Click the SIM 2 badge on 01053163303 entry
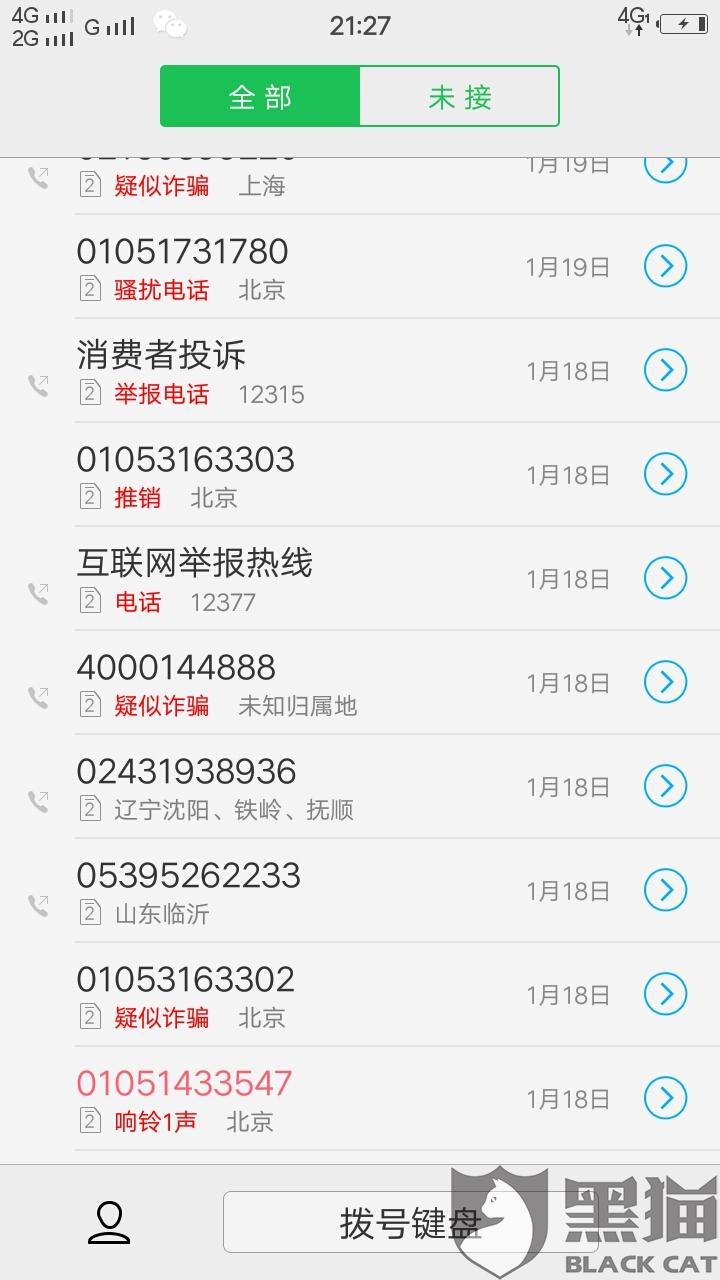720x1280 pixels. [x=89, y=497]
